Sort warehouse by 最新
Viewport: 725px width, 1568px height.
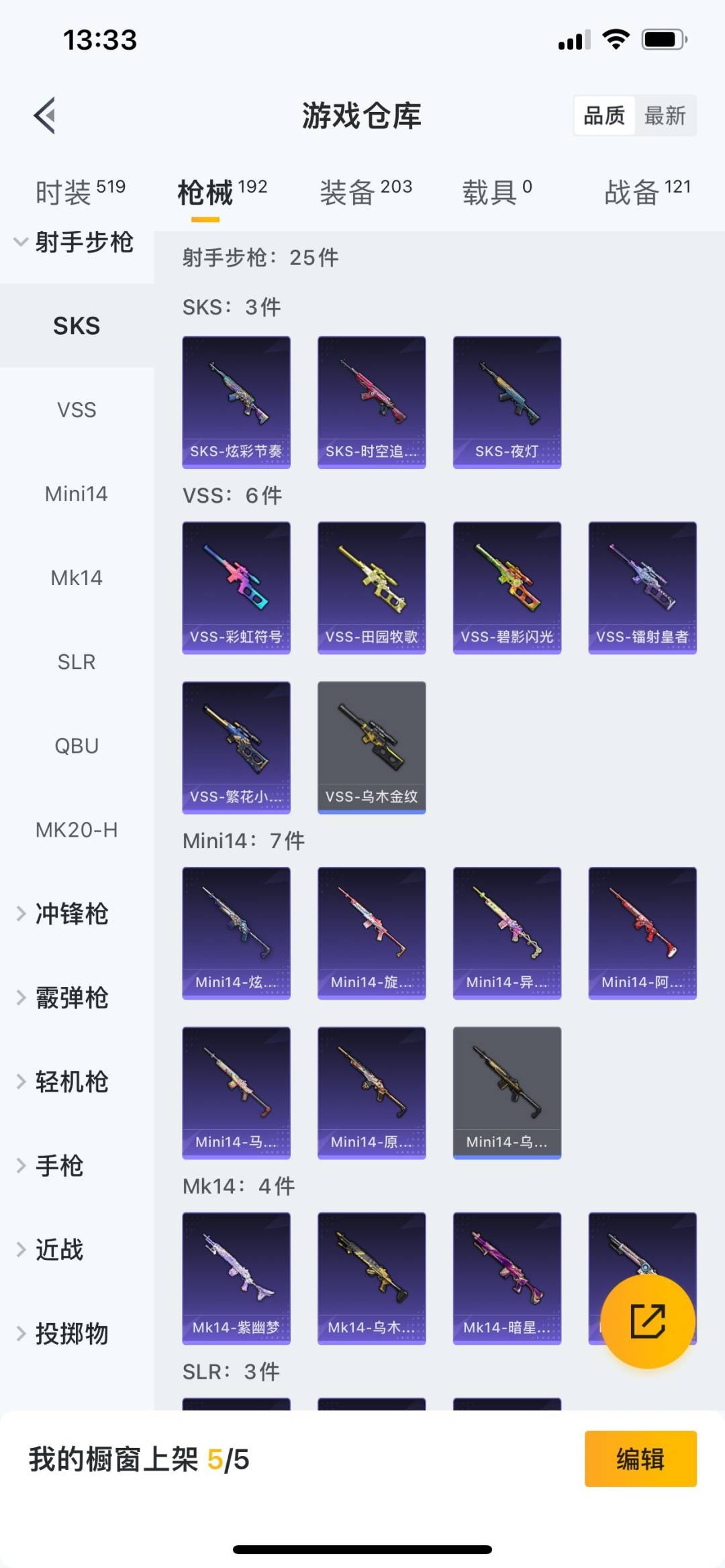(x=665, y=115)
